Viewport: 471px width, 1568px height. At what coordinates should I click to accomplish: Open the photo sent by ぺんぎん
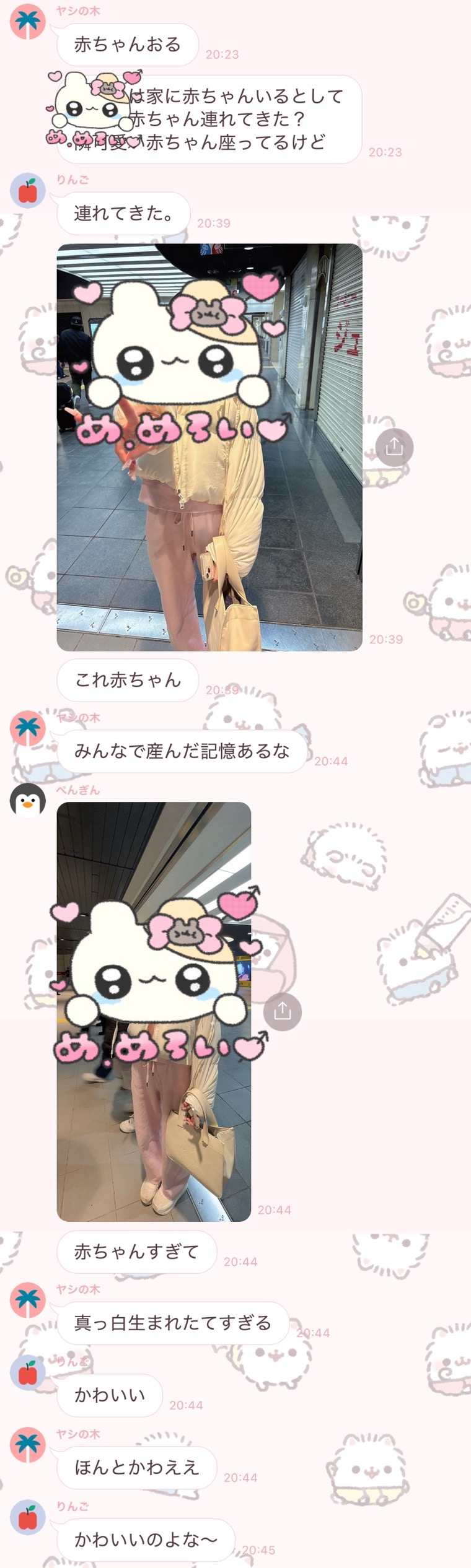pyautogui.click(x=154, y=1011)
